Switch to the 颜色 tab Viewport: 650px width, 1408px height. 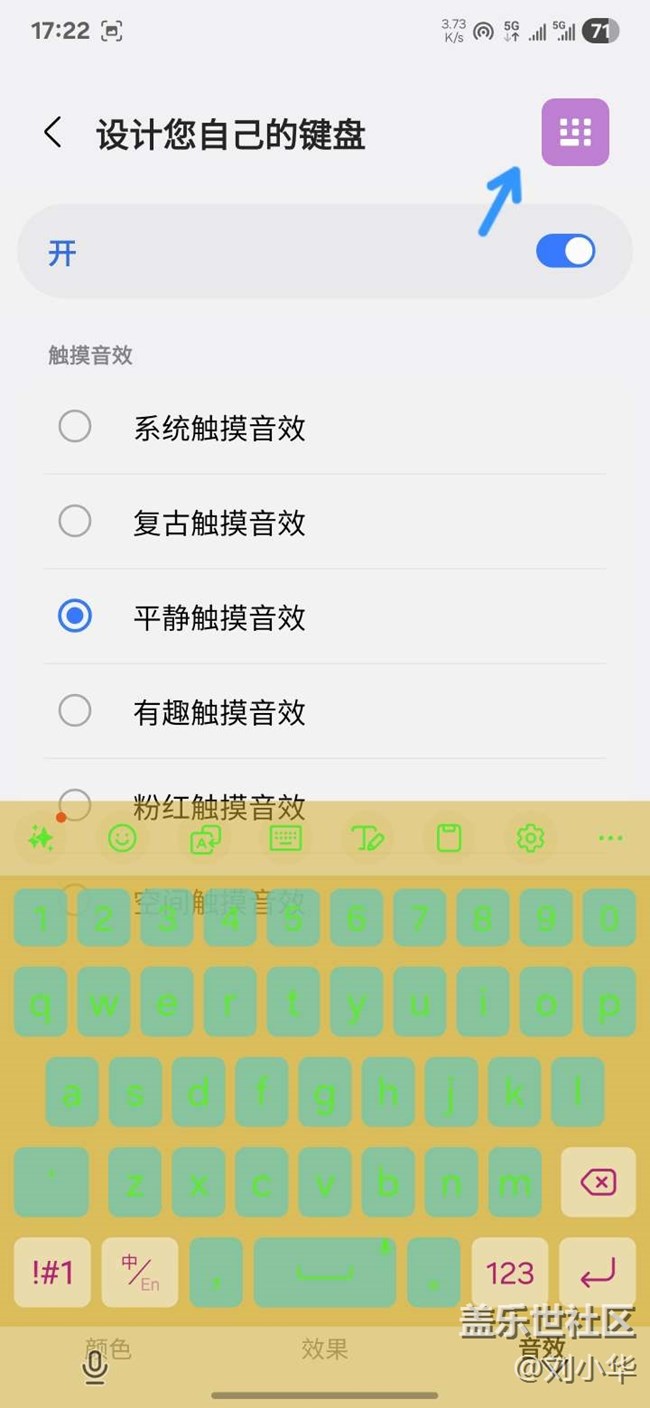click(108, 1349)
